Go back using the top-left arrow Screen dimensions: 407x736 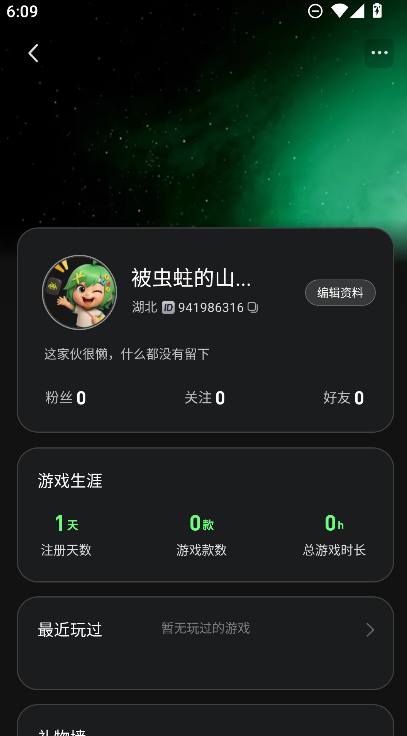[33, 53]
